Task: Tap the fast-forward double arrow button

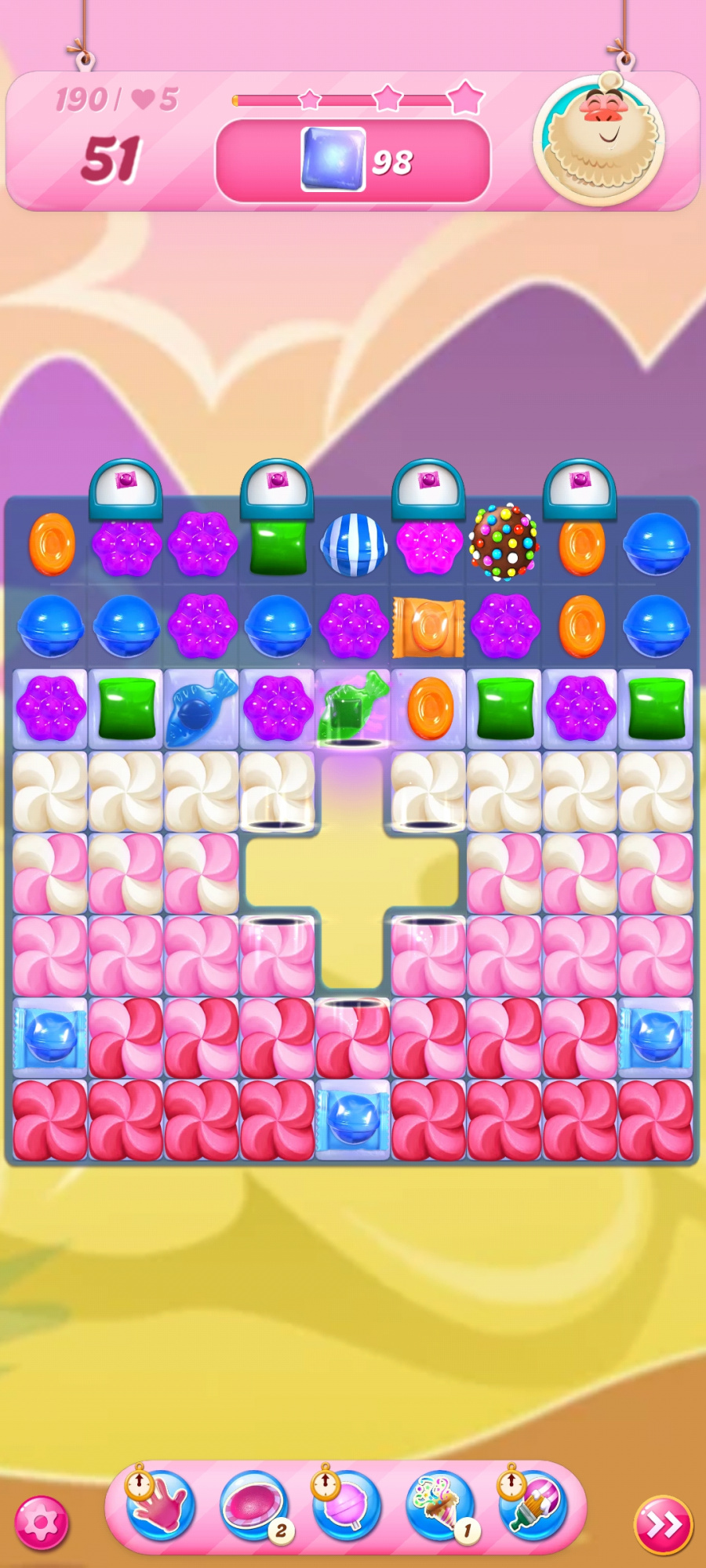Action: (x=664, y=1525)
